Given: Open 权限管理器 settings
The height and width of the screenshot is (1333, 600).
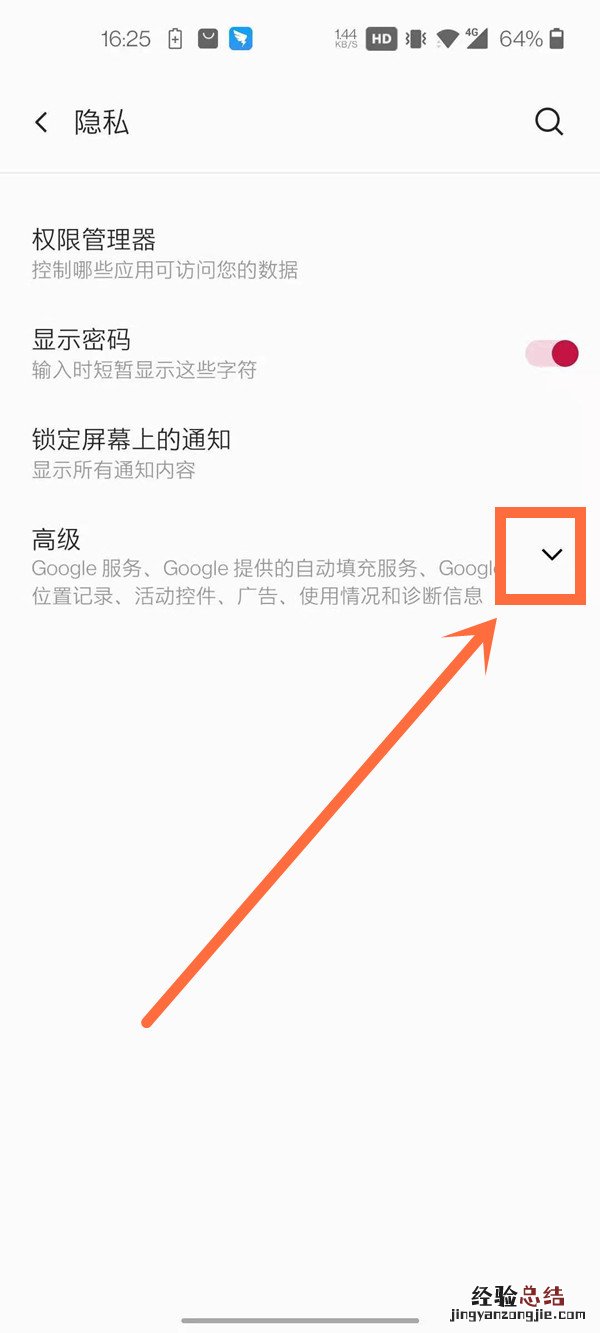Looking at the screenshot, I should pos(165,253).
